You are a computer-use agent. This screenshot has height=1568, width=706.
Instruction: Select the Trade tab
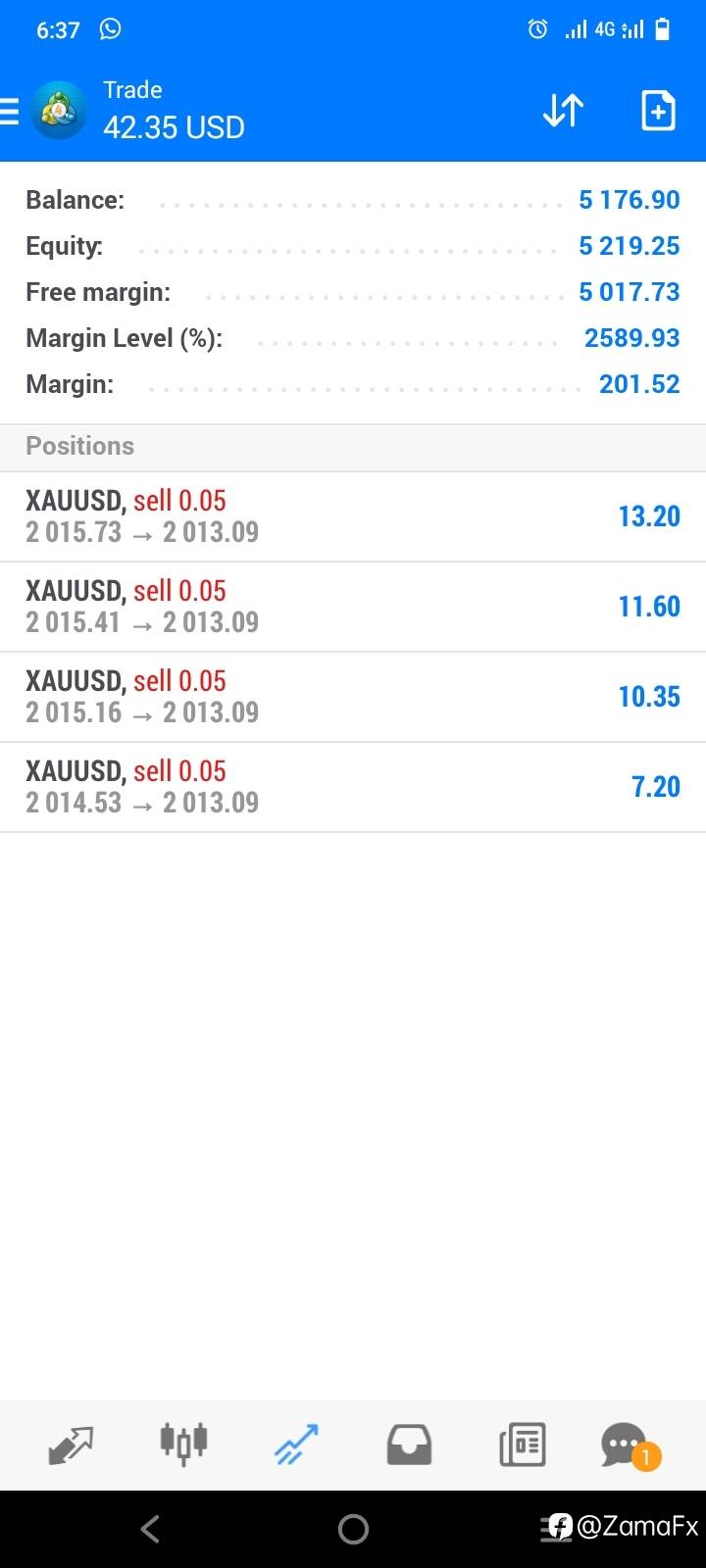[296, 1445]
